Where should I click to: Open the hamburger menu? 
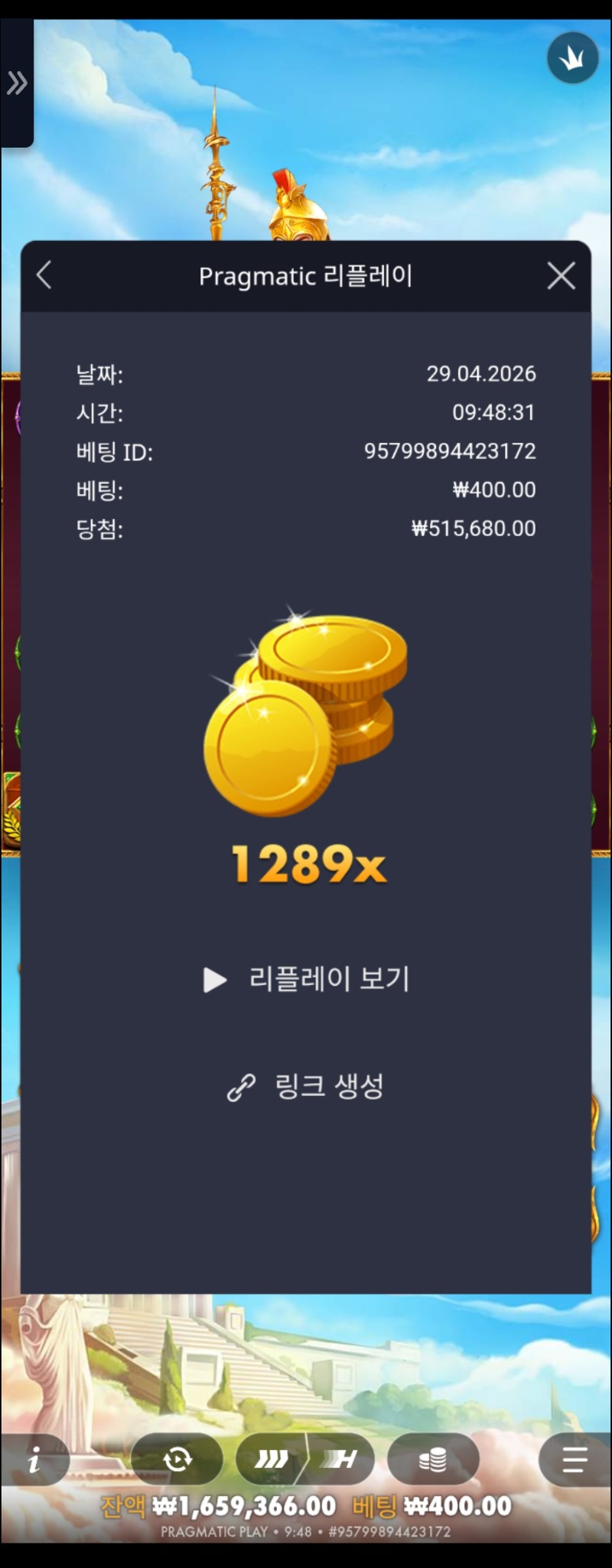click(575, 1460)
